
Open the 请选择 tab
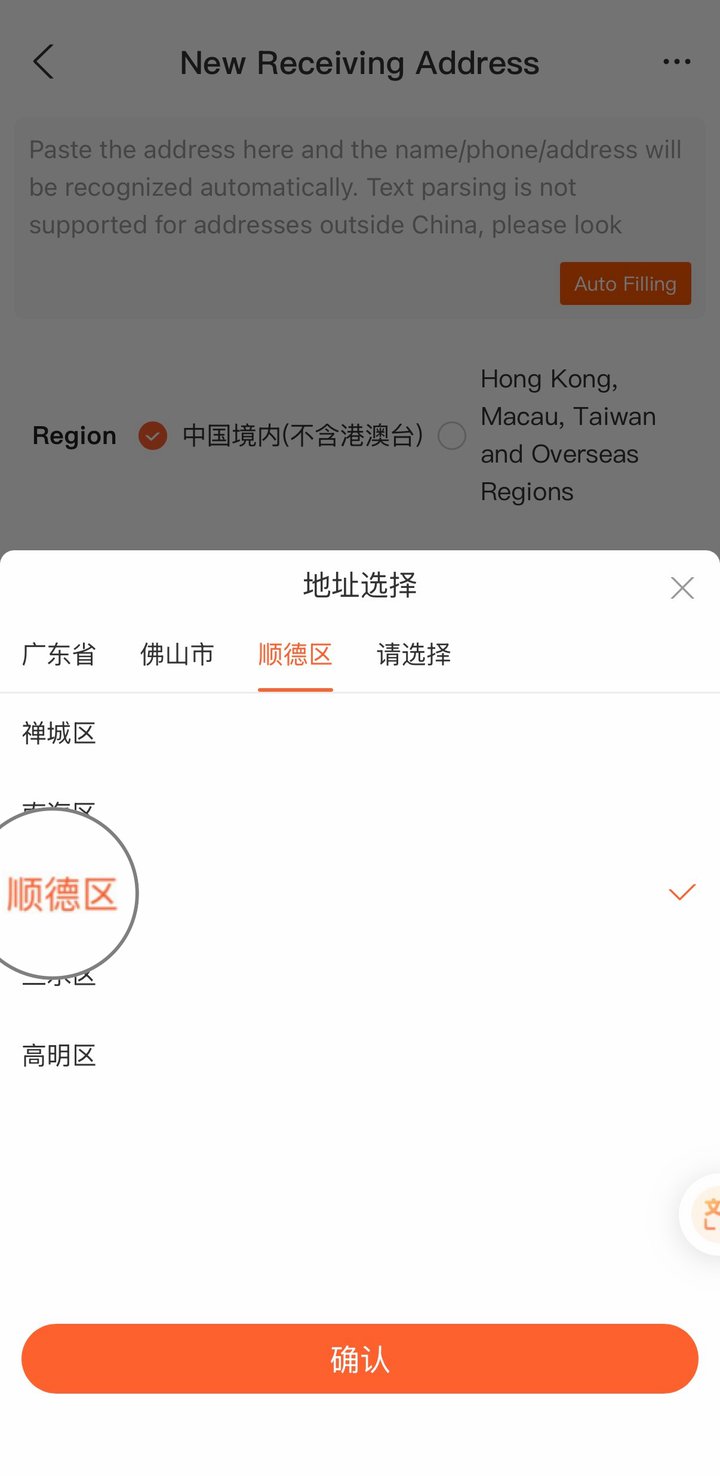tap(414, 655)
